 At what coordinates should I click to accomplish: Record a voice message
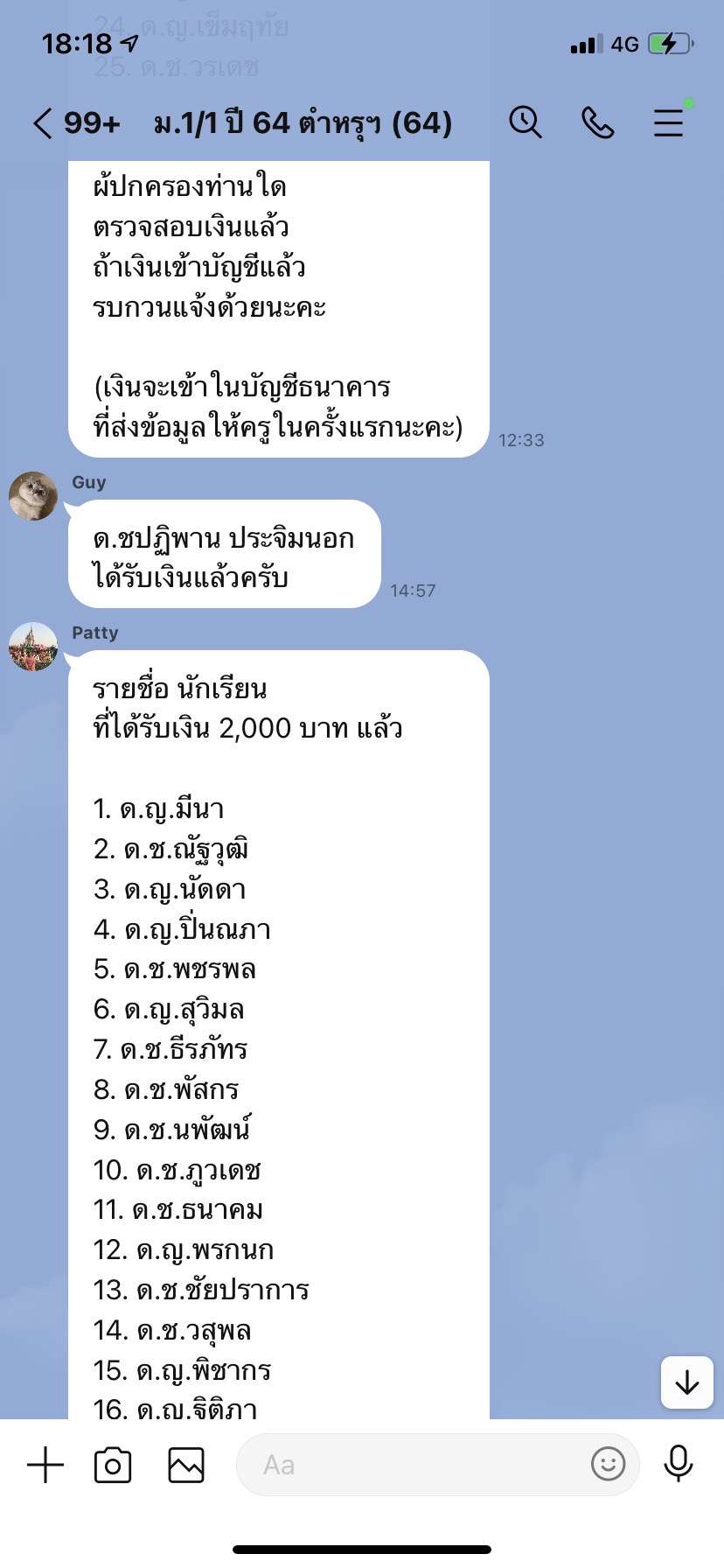pos(679,1463)
